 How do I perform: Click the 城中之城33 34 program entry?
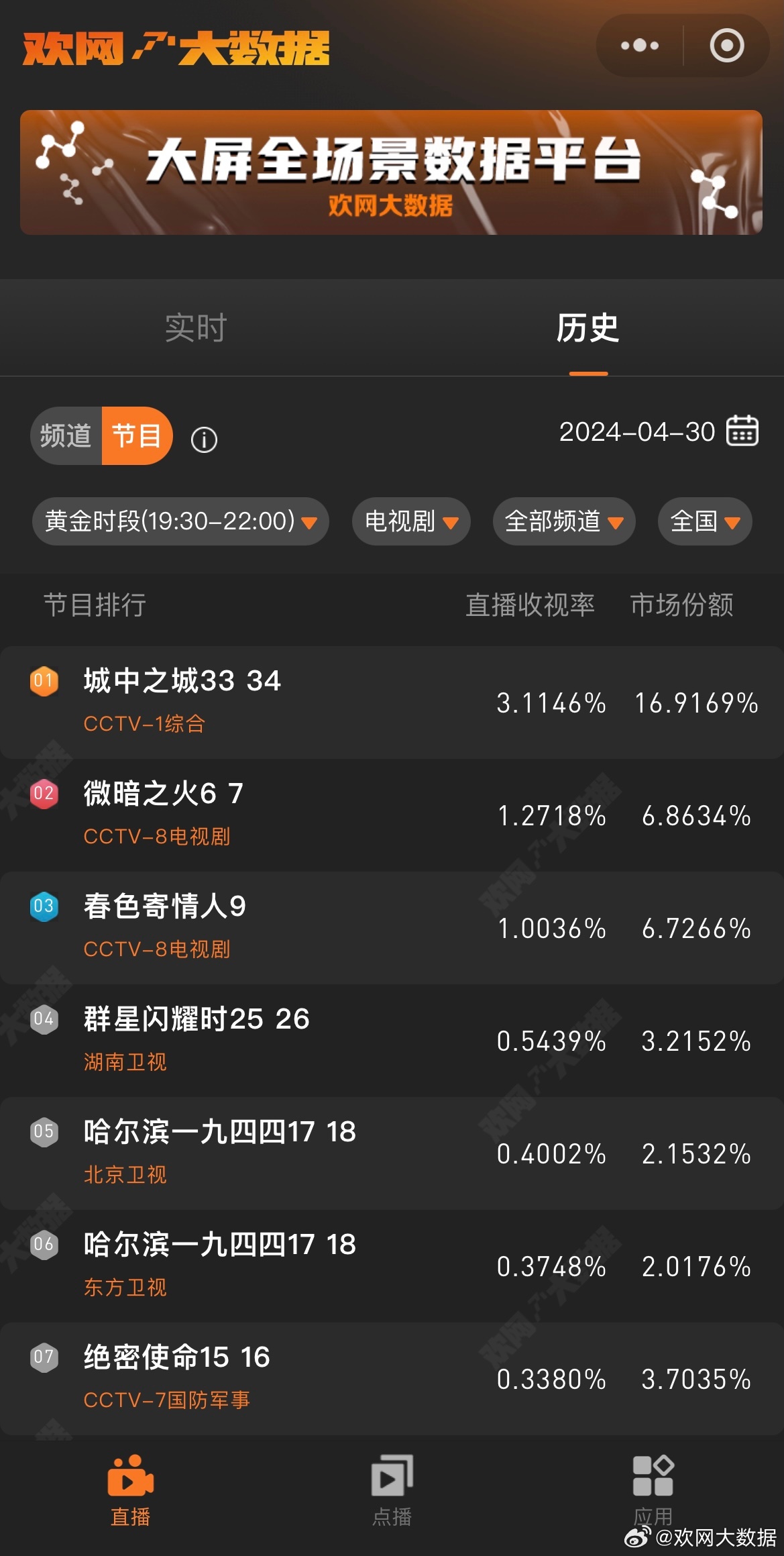[x=181, y=680]
